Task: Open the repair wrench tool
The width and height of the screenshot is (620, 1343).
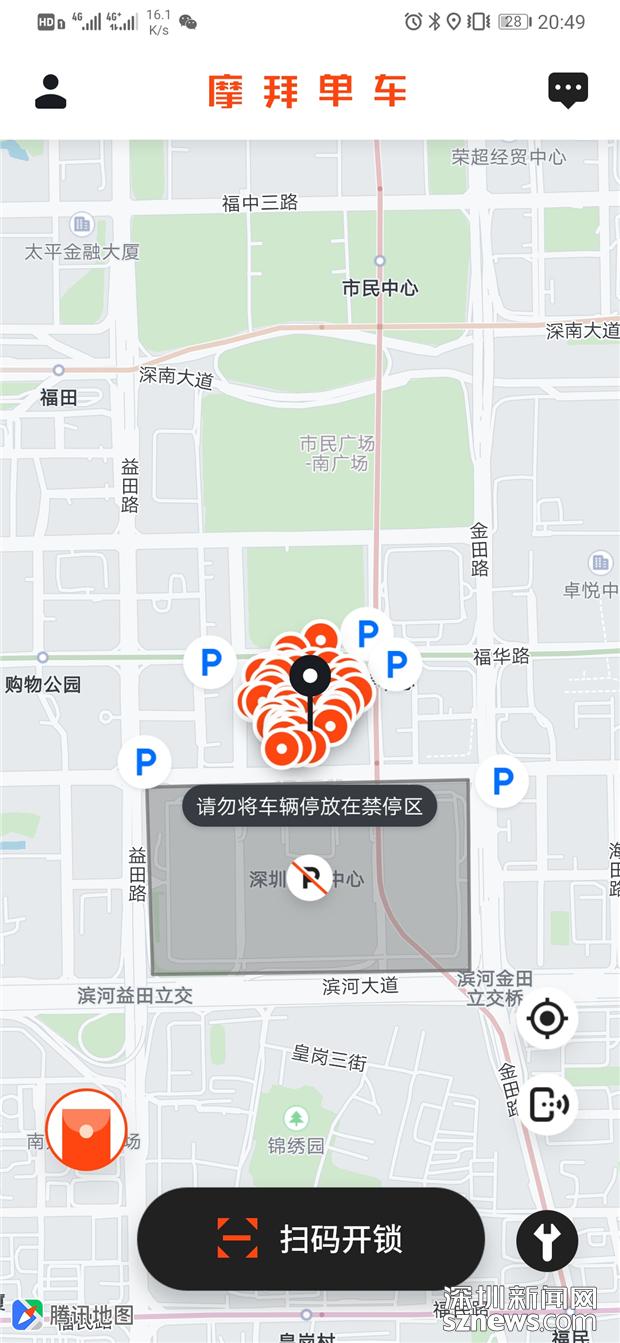Action: pyautogui.click(x=547, y=1241)
